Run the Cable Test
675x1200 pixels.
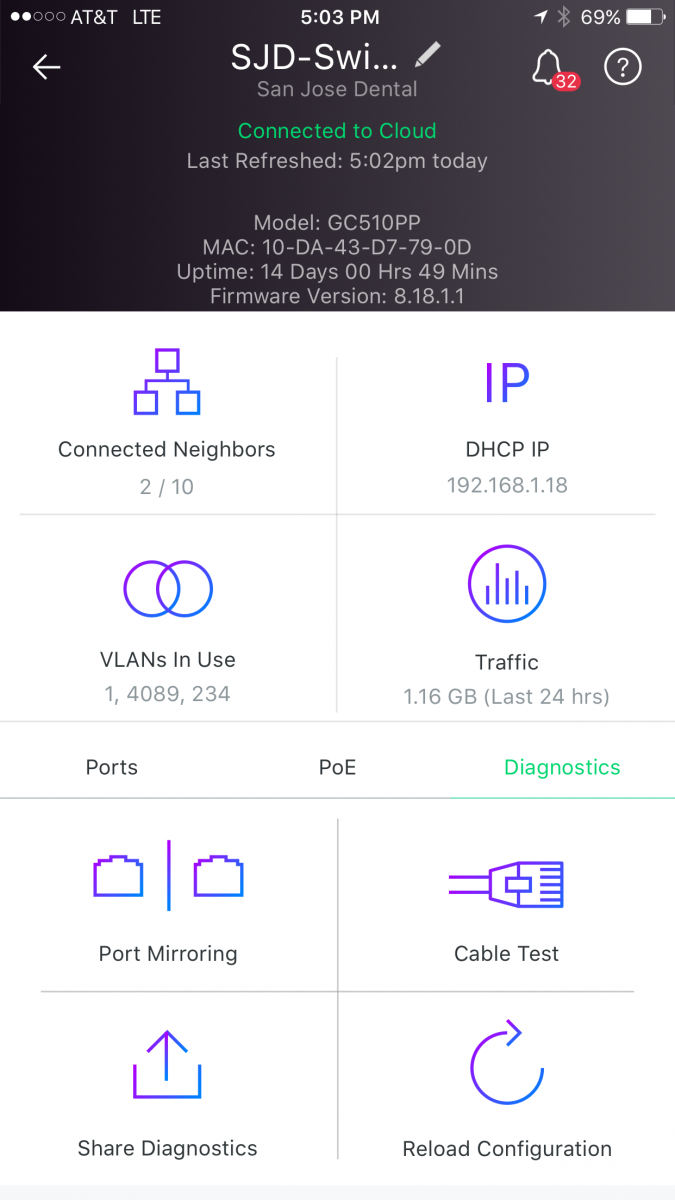click(x=507, y=901)
